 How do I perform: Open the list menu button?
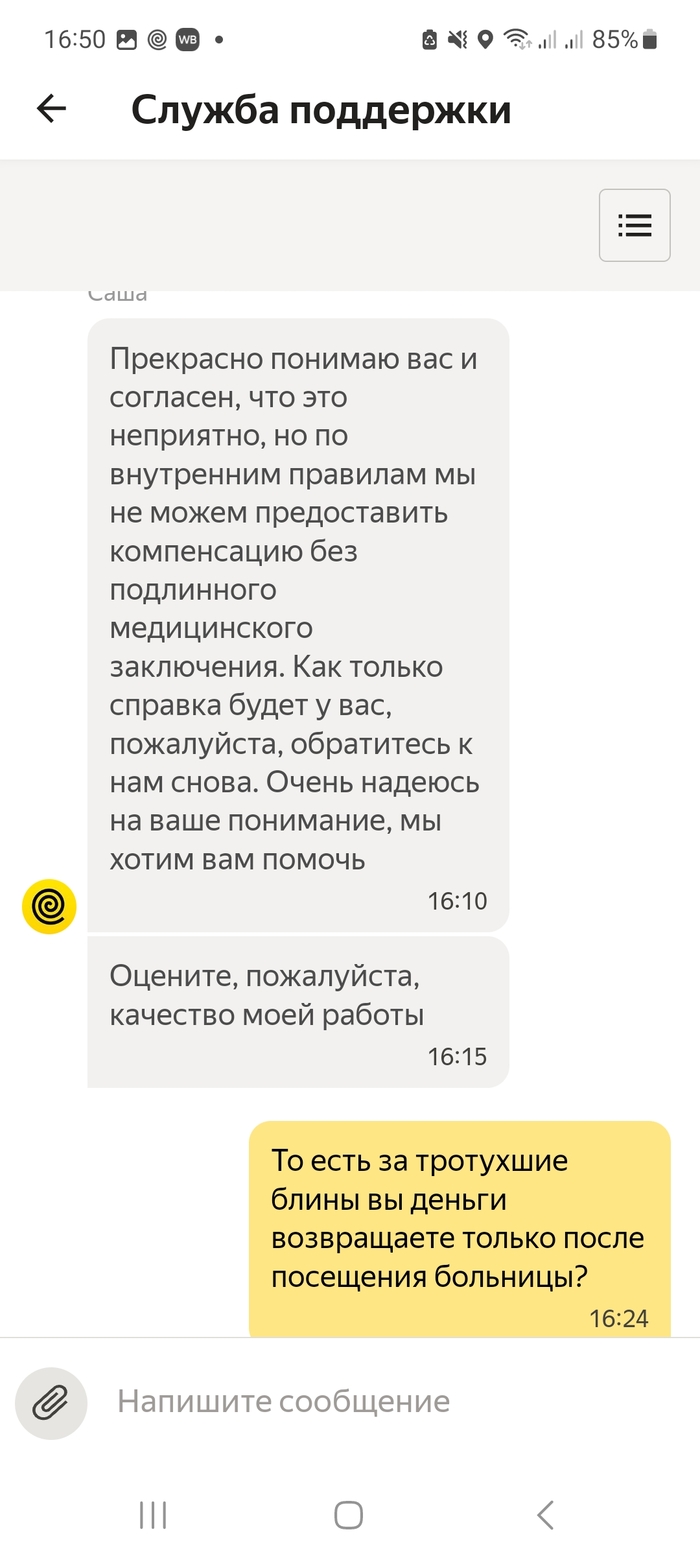coord(634,225)
